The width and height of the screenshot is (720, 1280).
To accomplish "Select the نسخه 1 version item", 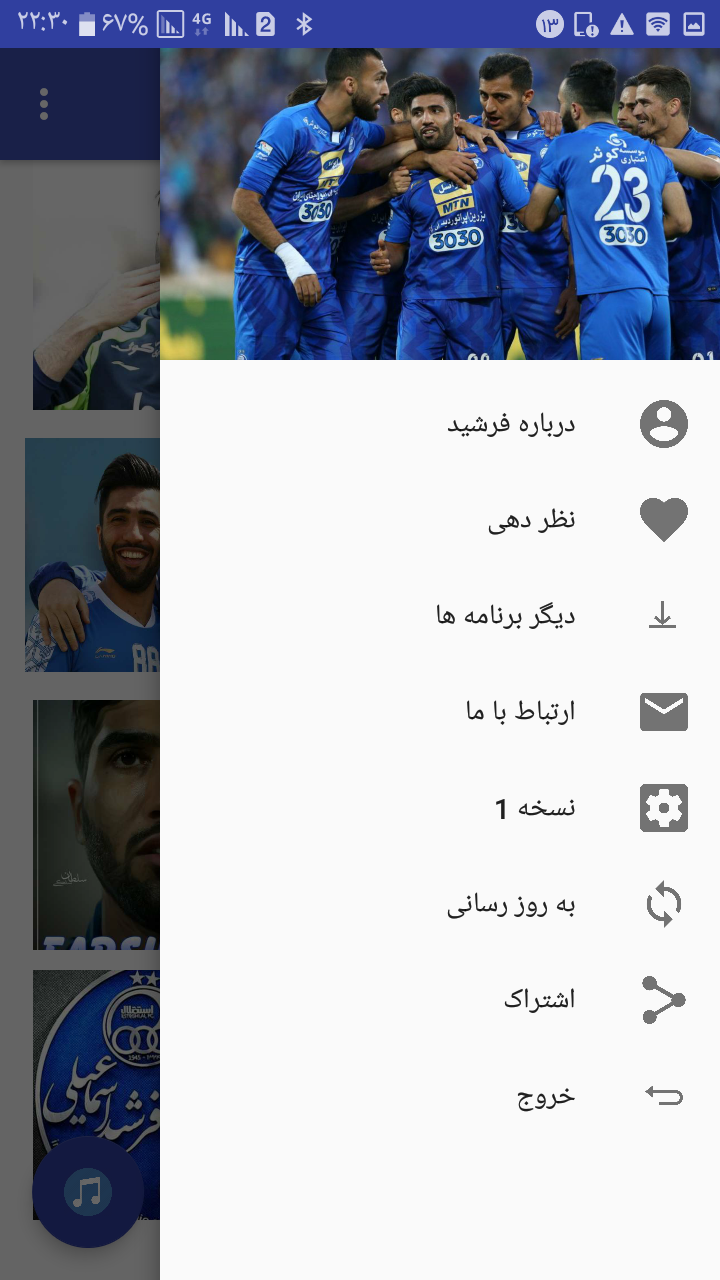I will [535, 808].
